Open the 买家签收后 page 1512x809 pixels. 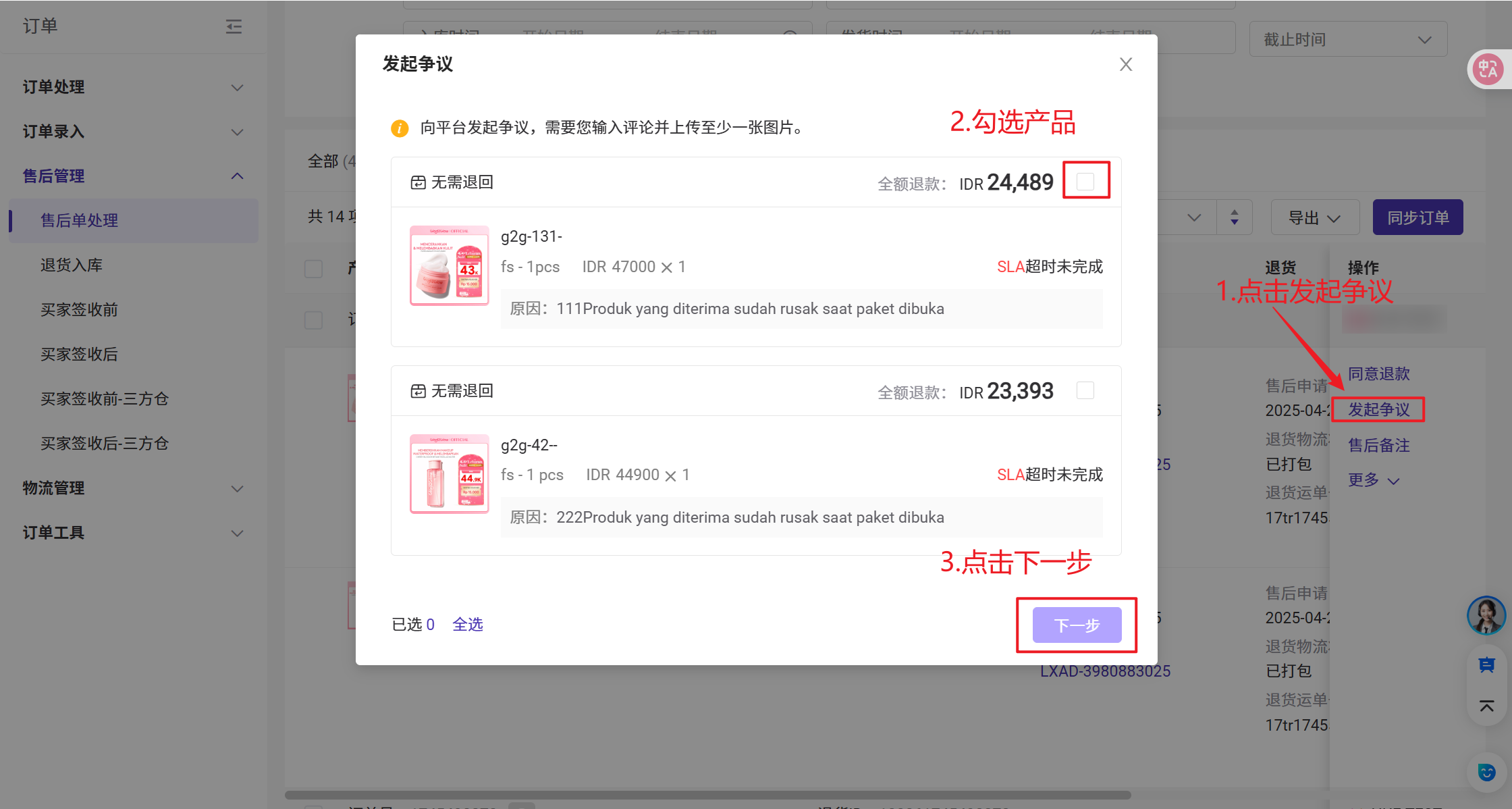[79, 355]
